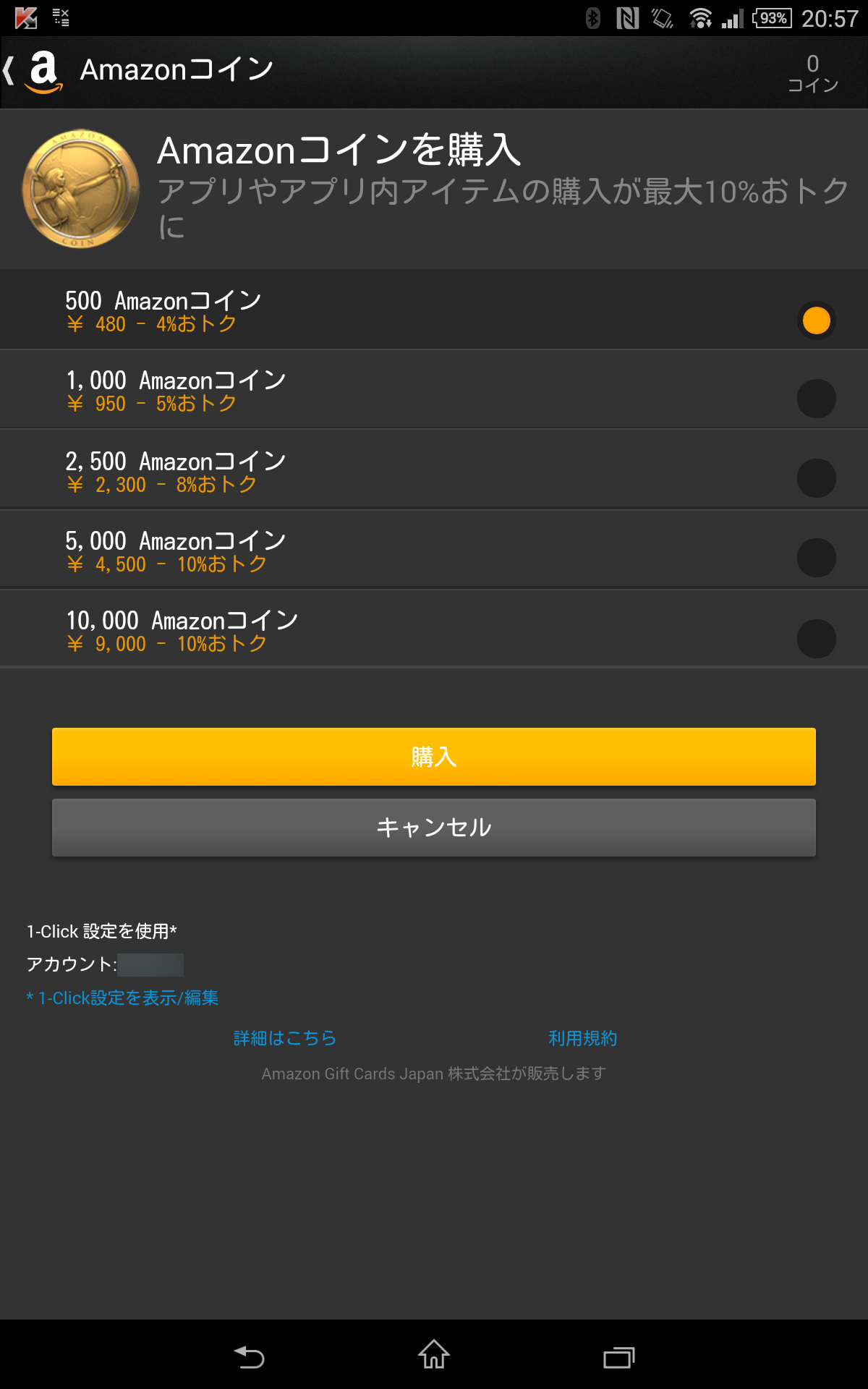This screenshot has width=868, height=1389.
Task: View the 利用規約 terms link
Action: (582, 1039)
